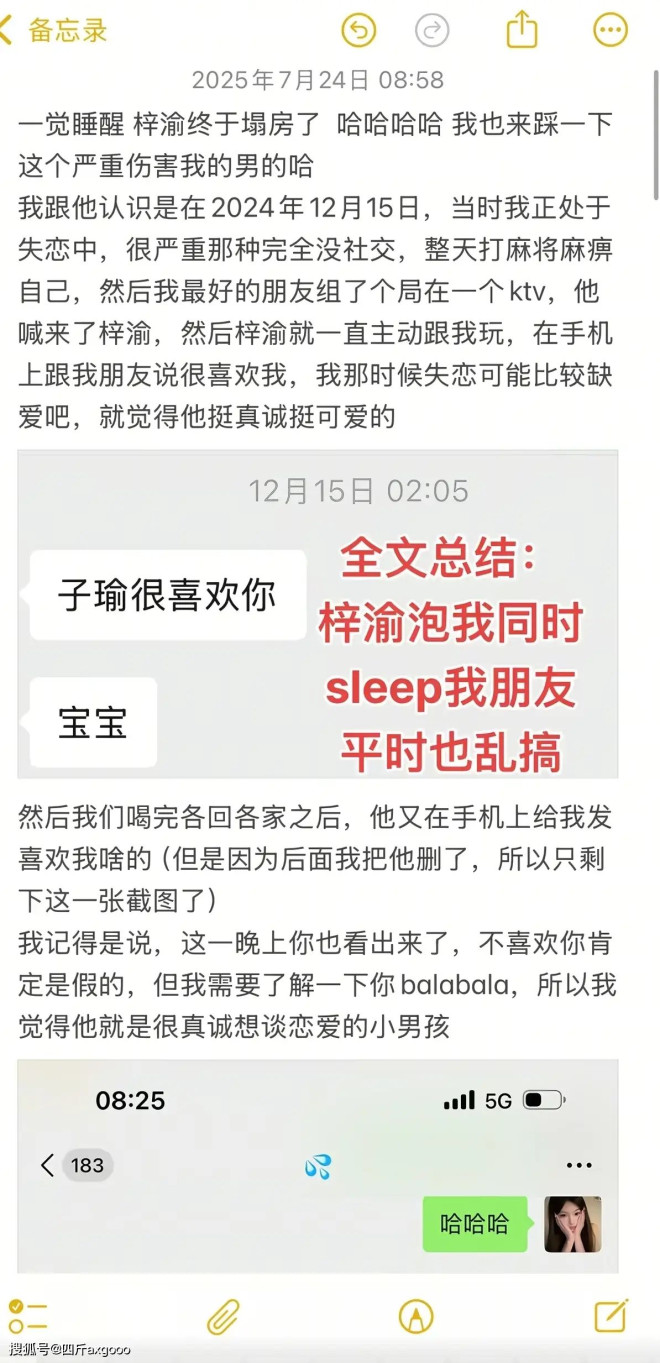Attach a file with the paperclip icon
Viewport: 660px width, 1363px height.
224,1316
